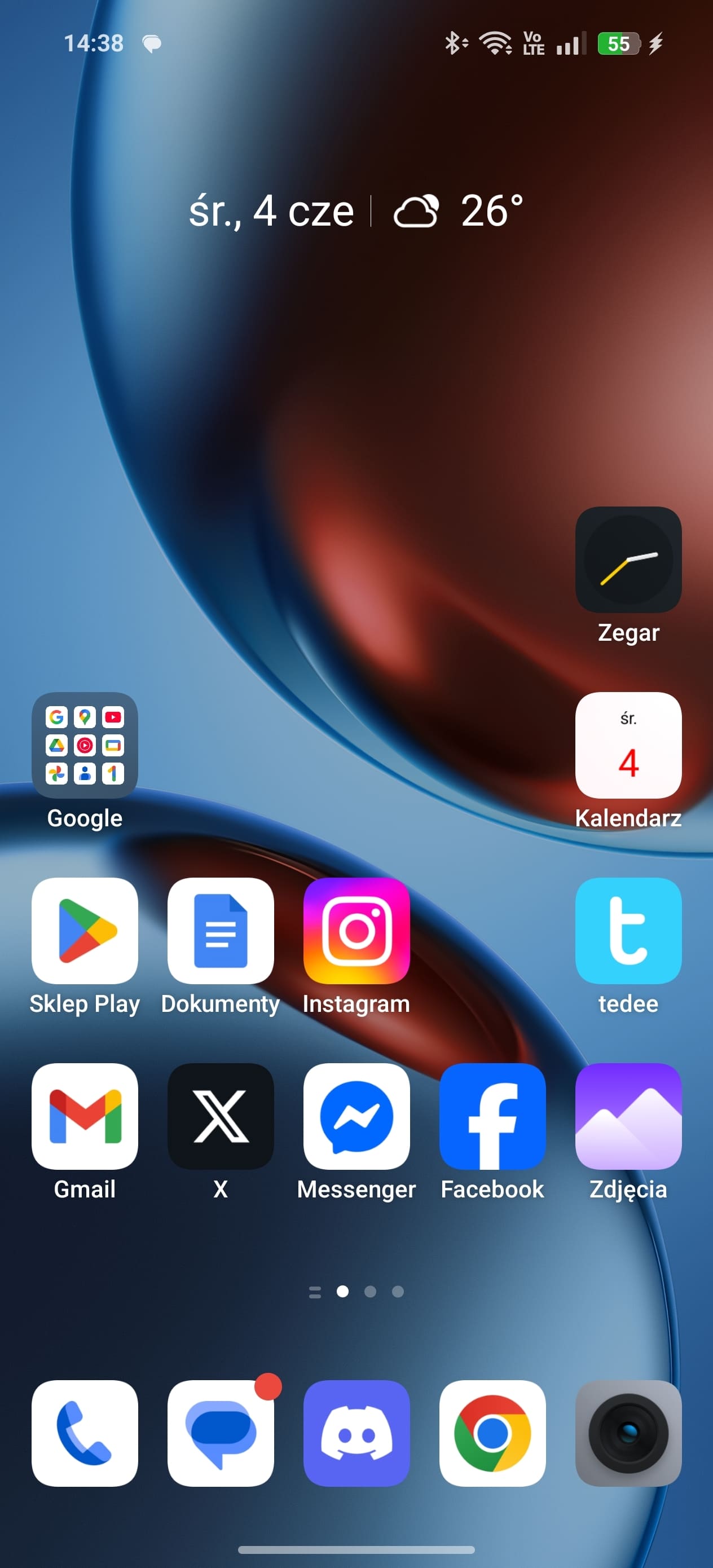Launch Facebook
The height and width of the screenshot is (1568, 713).
492,1116
